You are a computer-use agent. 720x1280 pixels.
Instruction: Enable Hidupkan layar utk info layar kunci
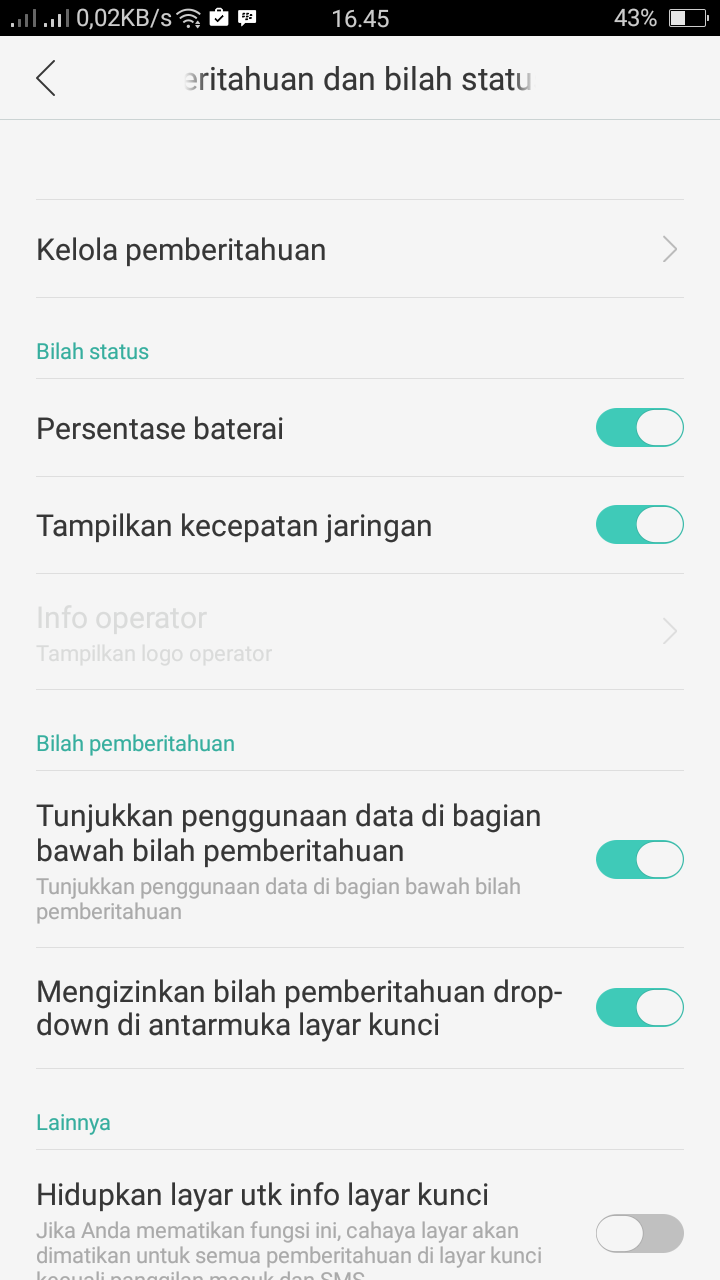[639, 1233]
